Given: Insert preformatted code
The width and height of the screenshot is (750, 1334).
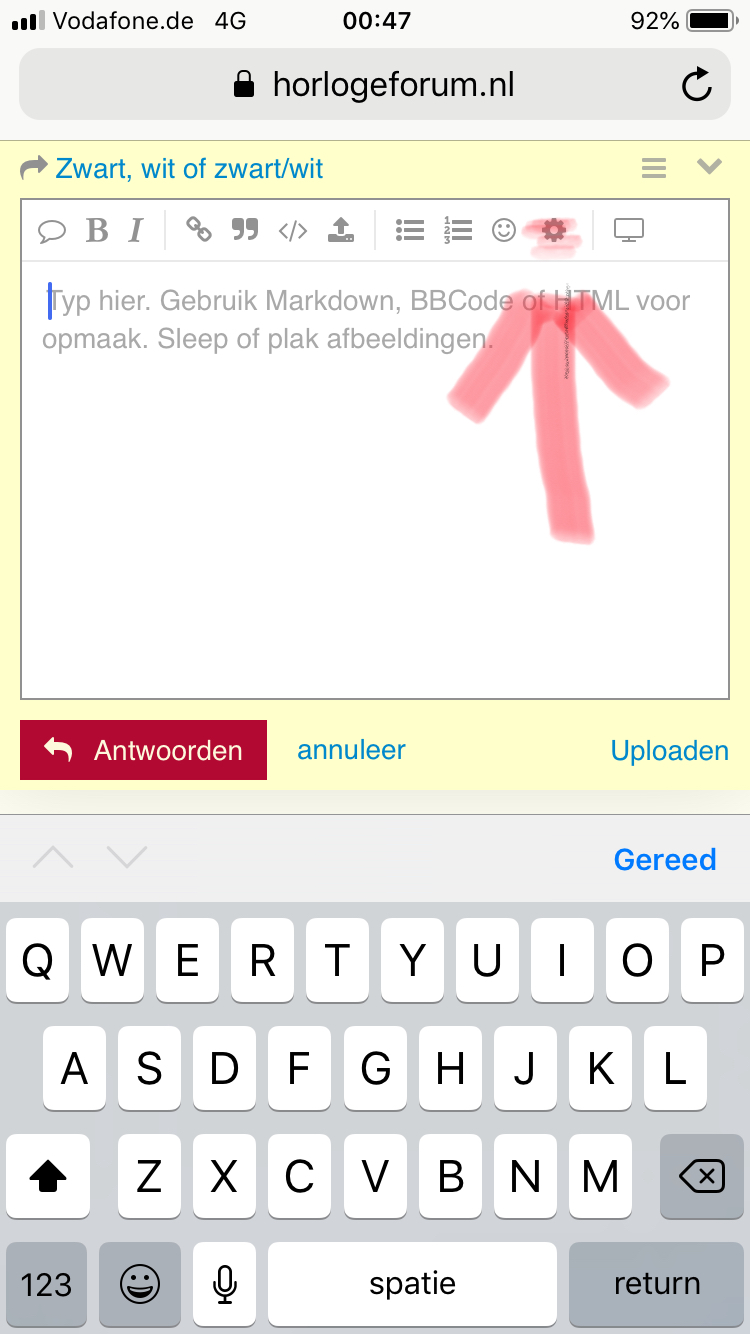Looking at the screenshot, I should [x=293, y=231].
